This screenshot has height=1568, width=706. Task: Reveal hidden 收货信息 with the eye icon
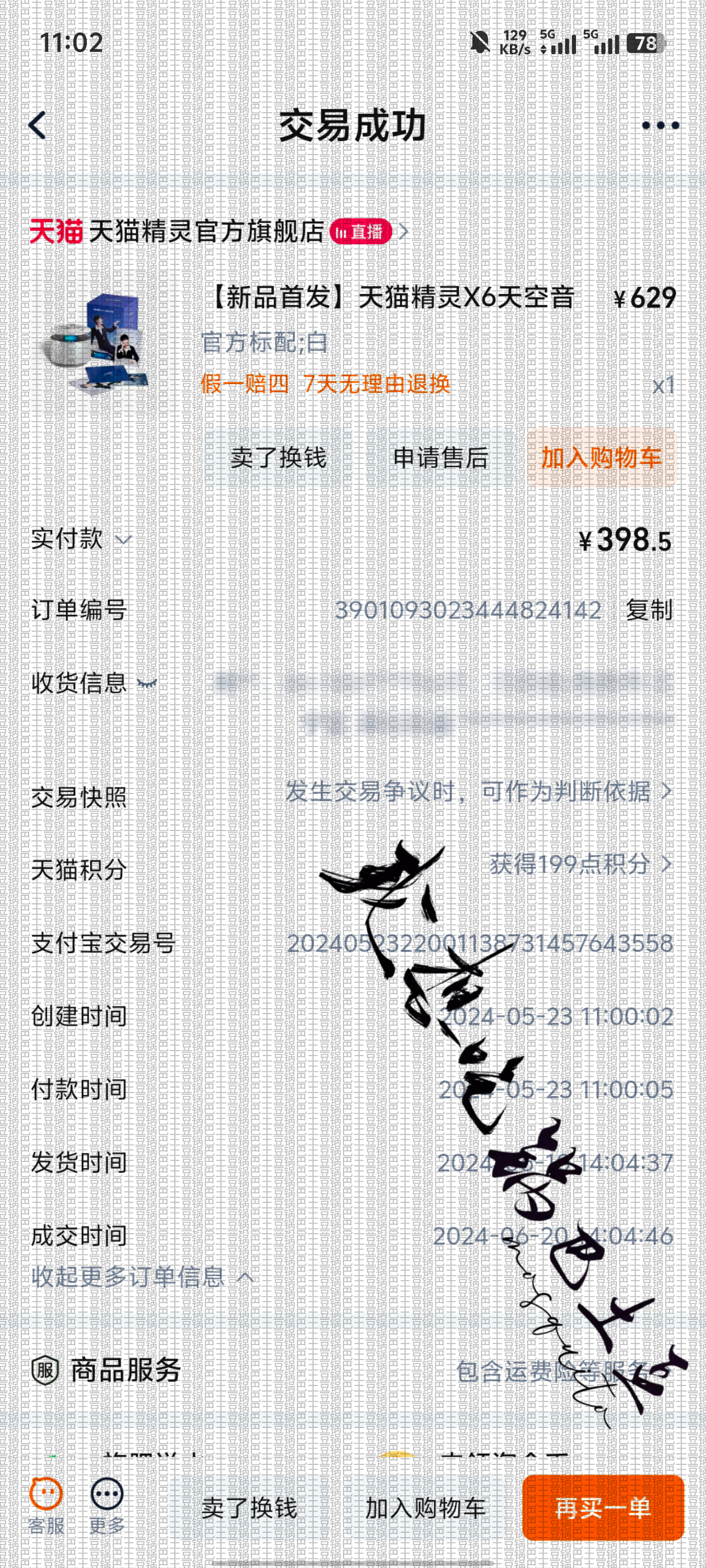click(146, 684)
